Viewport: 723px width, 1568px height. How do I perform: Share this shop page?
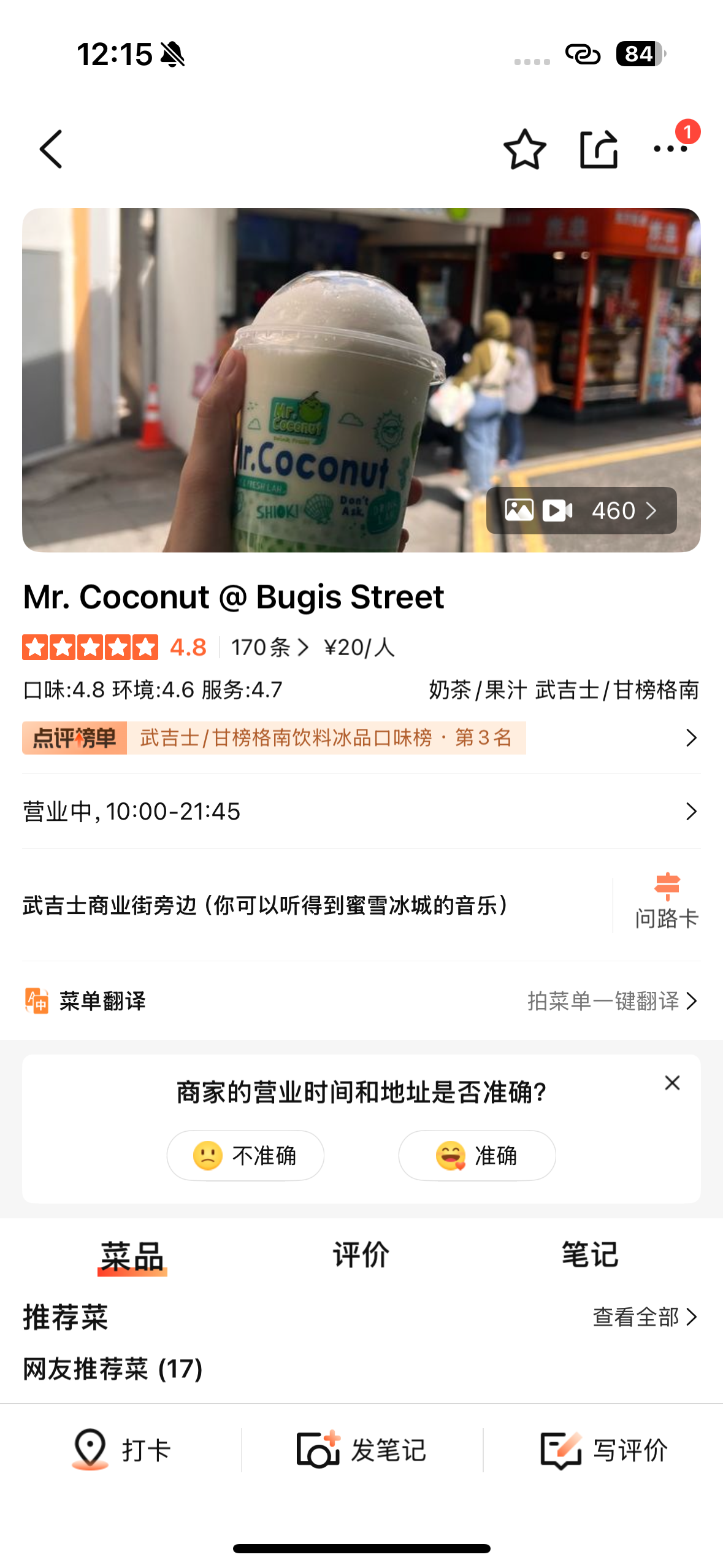(599, 149)
